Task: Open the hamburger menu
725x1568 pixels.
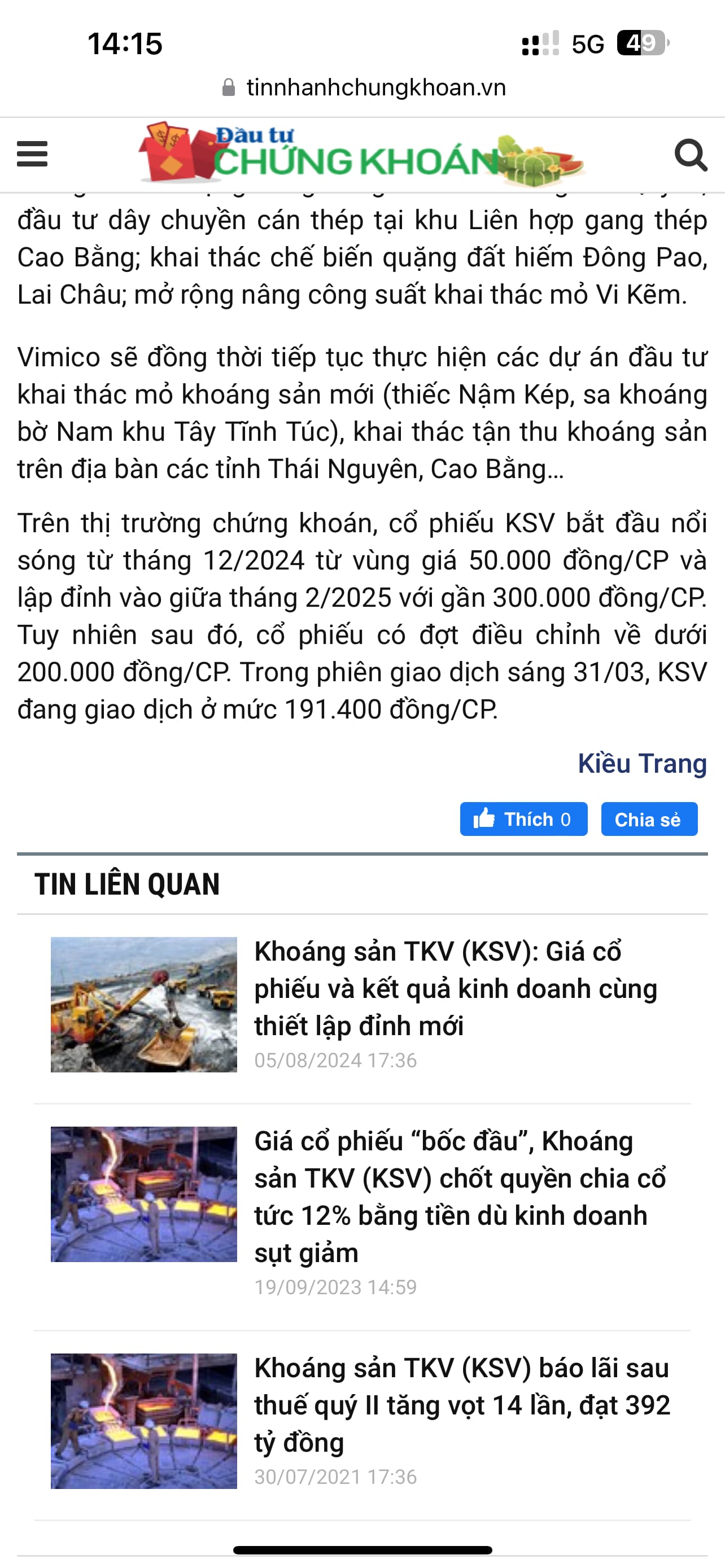Action: tap(32, 154)
